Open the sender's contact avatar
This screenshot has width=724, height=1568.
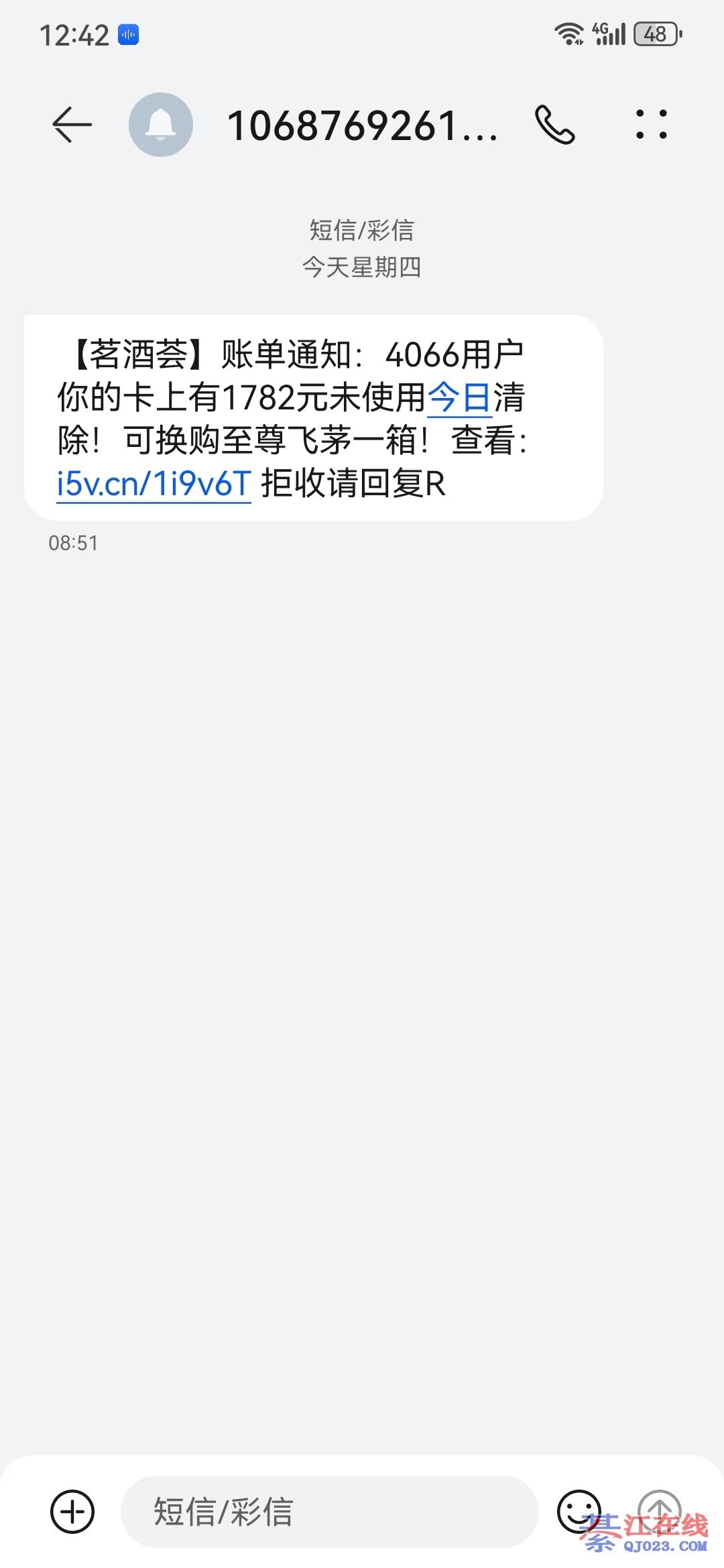(161, 125)
